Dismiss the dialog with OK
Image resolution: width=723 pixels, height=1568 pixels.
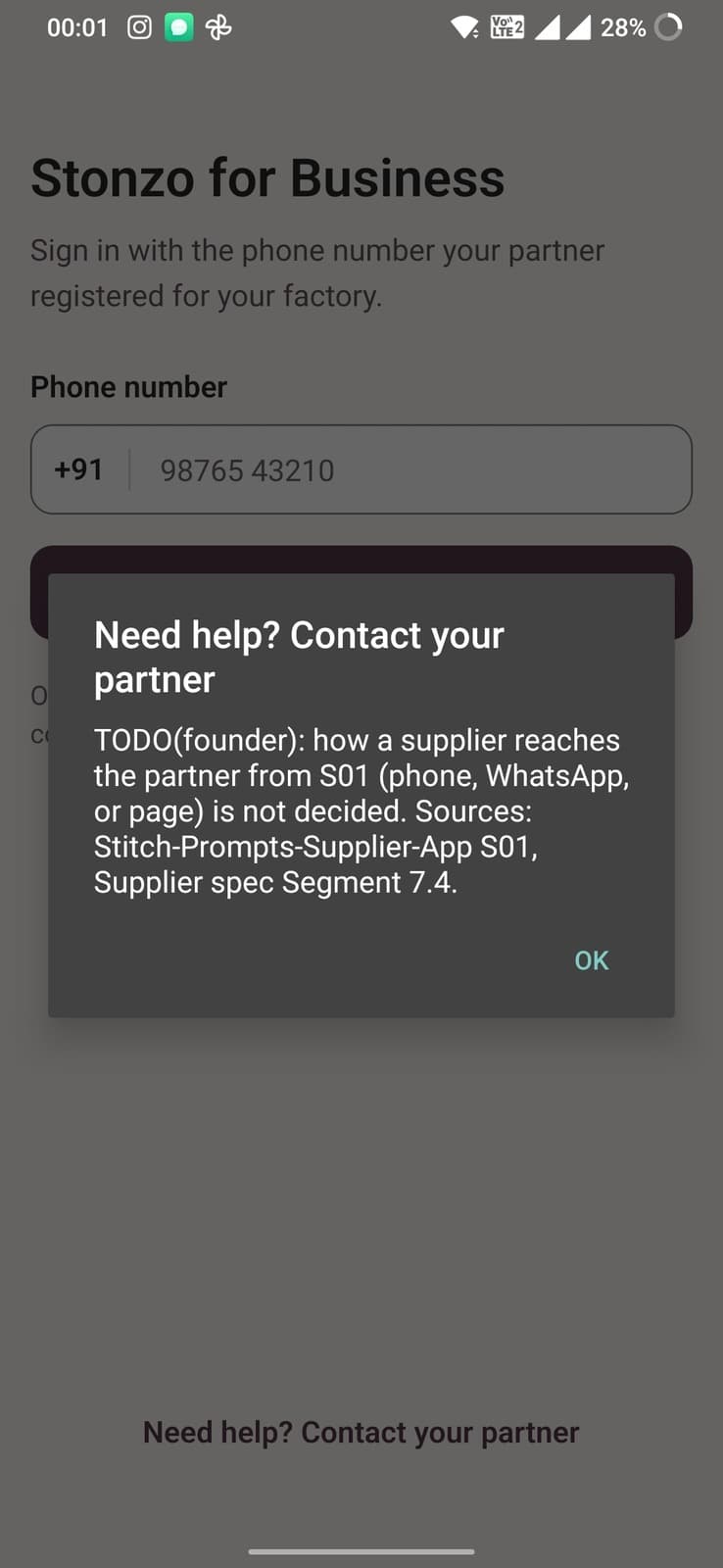coord(592,960)
